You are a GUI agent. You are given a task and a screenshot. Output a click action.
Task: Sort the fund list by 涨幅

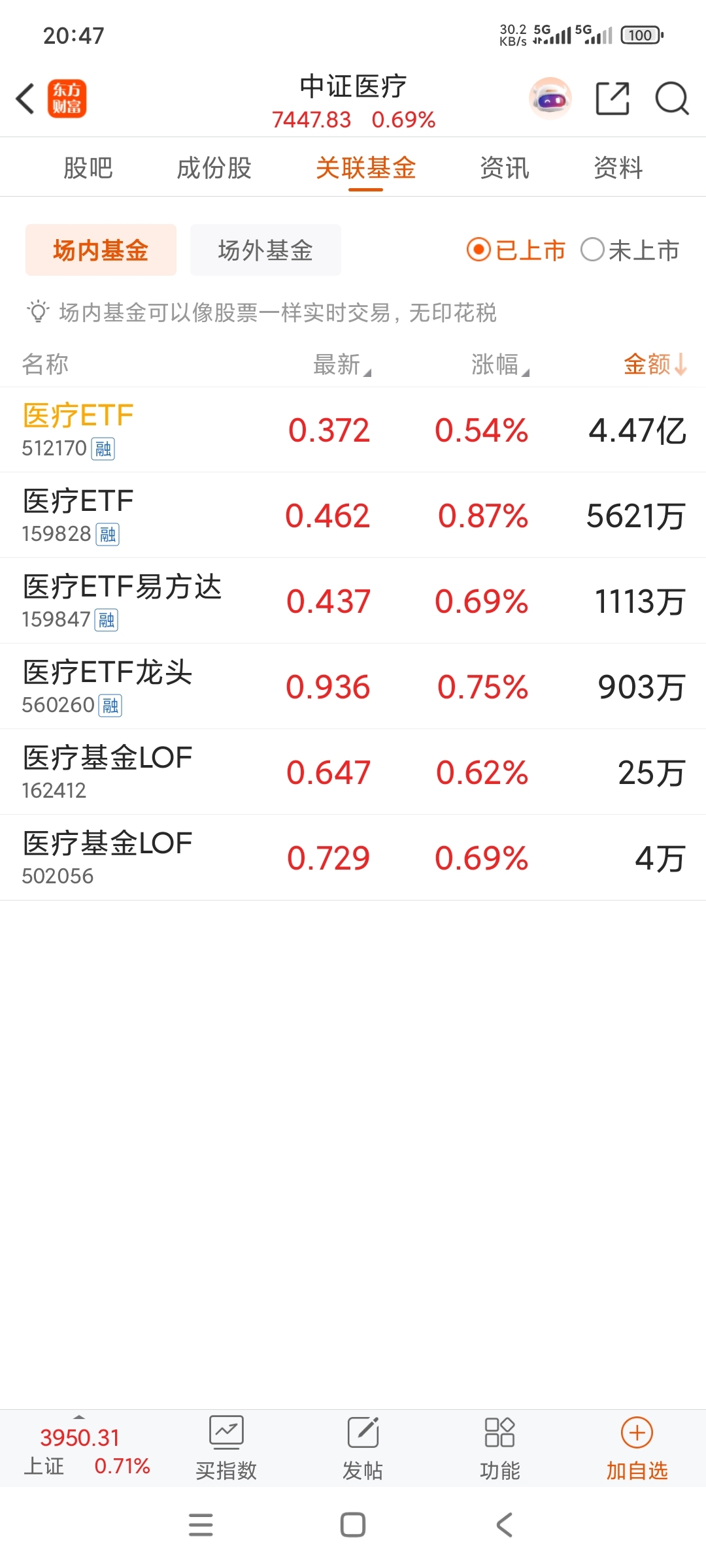[x=499, y=365]
